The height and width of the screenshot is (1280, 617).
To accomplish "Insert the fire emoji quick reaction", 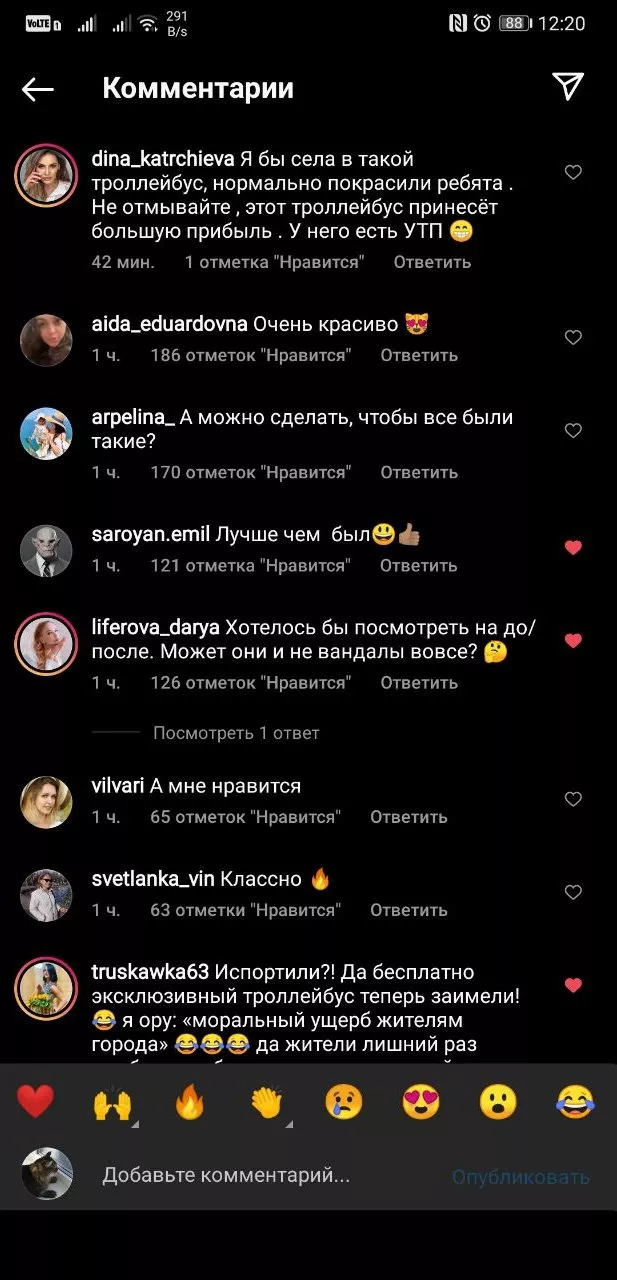I will point(189,1102).
